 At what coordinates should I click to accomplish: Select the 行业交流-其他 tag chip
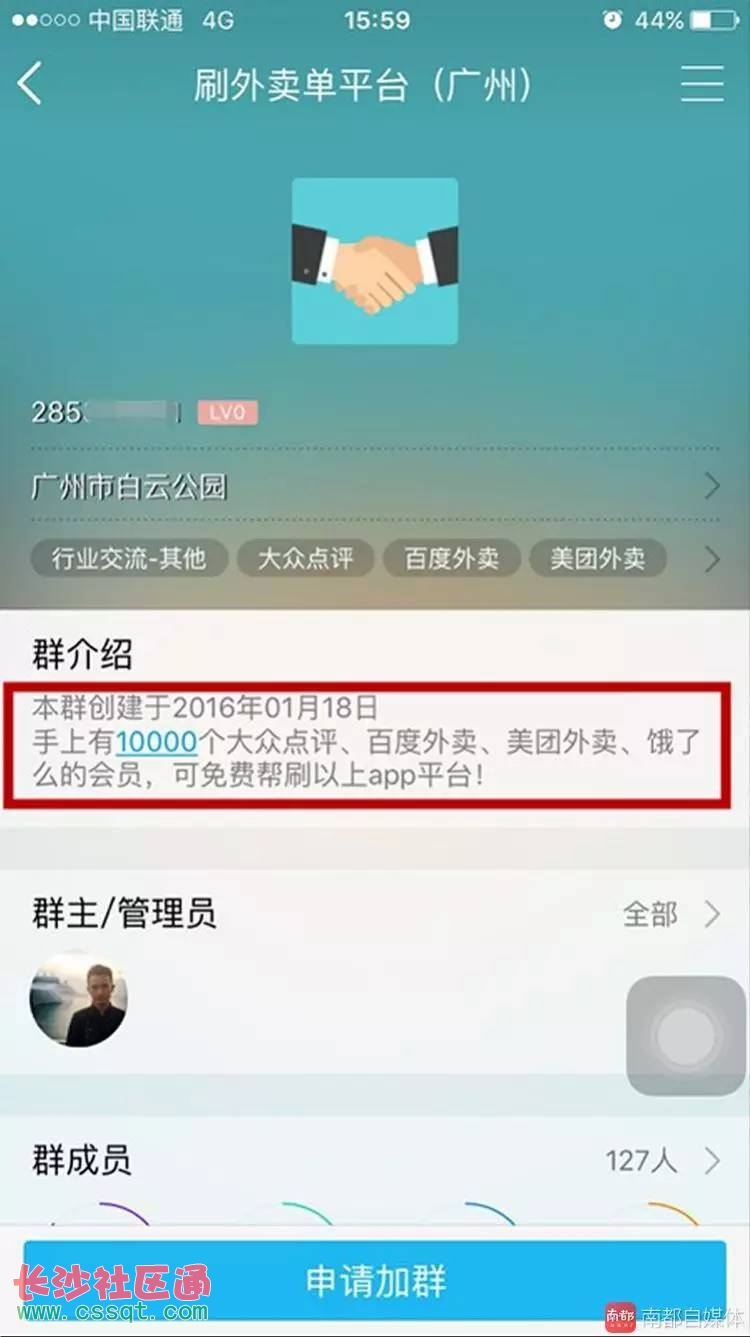130,558
